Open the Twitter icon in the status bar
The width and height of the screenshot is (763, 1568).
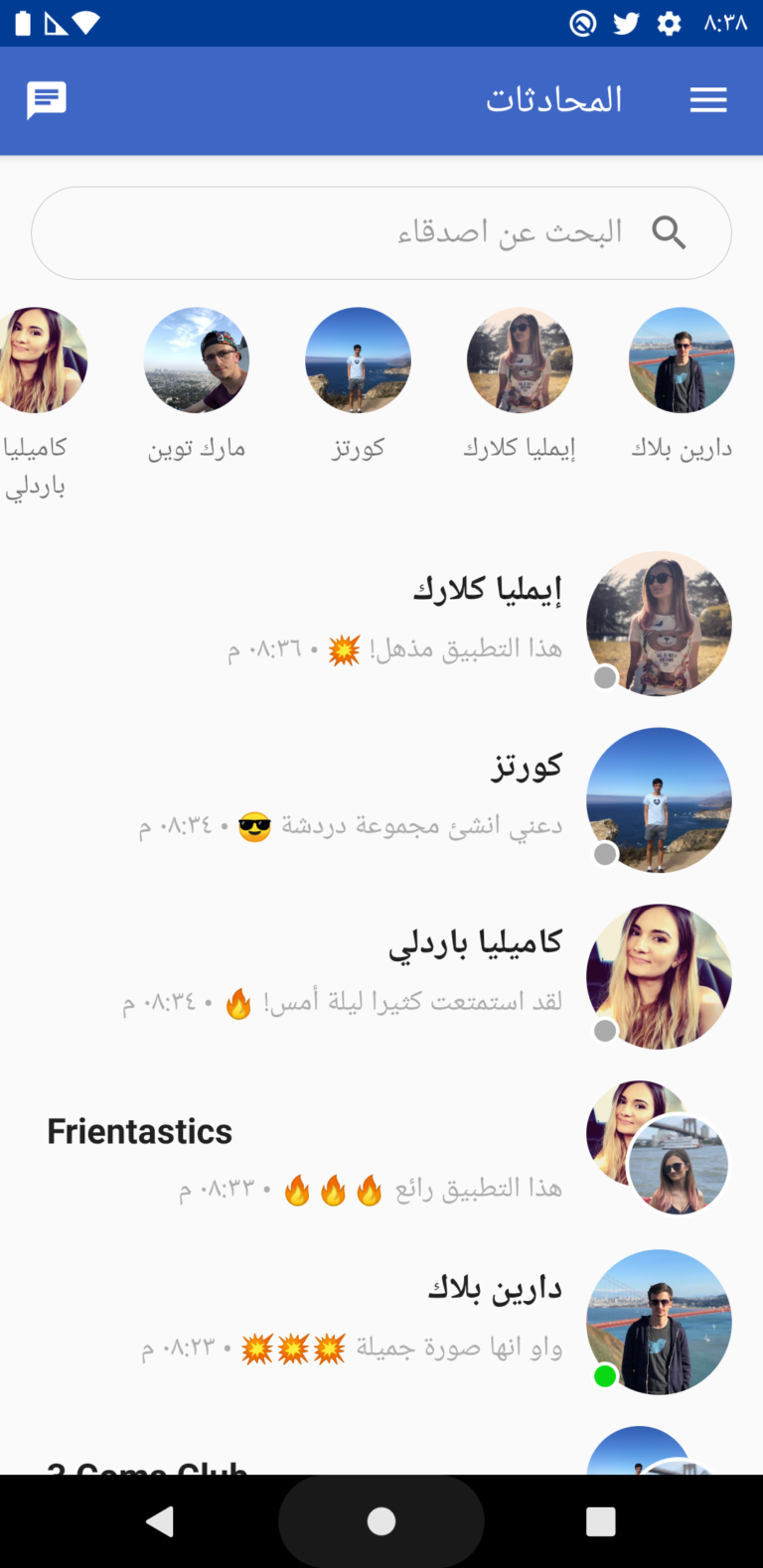[x=626, y=22]
